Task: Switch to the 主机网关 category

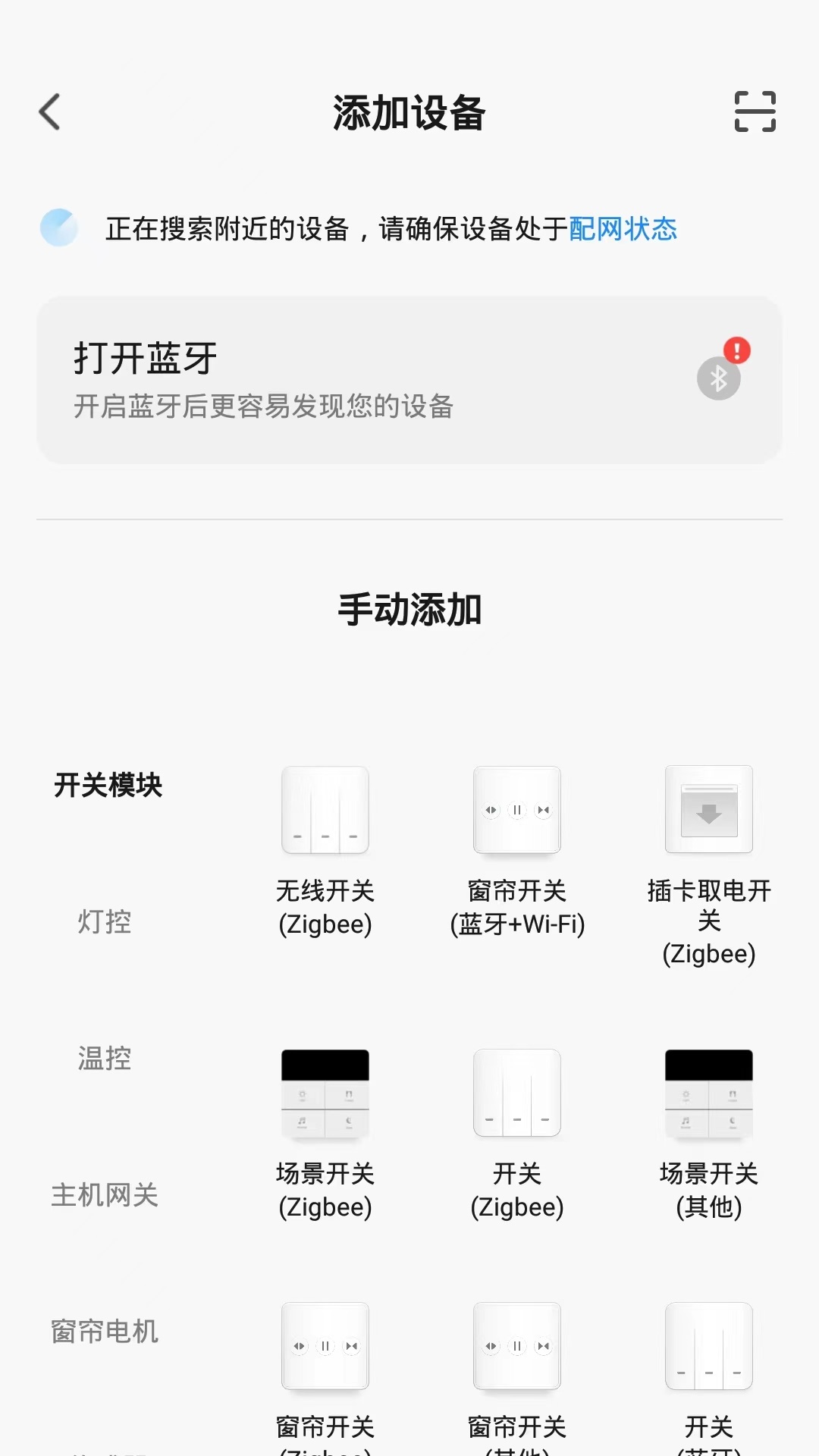Action: (x=105, y=1194)
